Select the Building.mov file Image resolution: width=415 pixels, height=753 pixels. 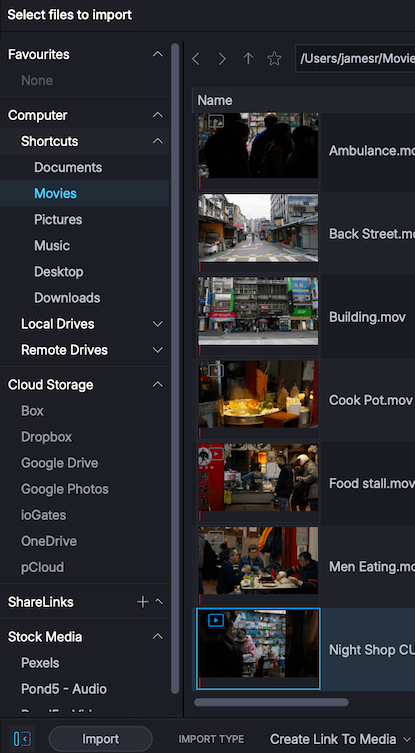[305, 317]
